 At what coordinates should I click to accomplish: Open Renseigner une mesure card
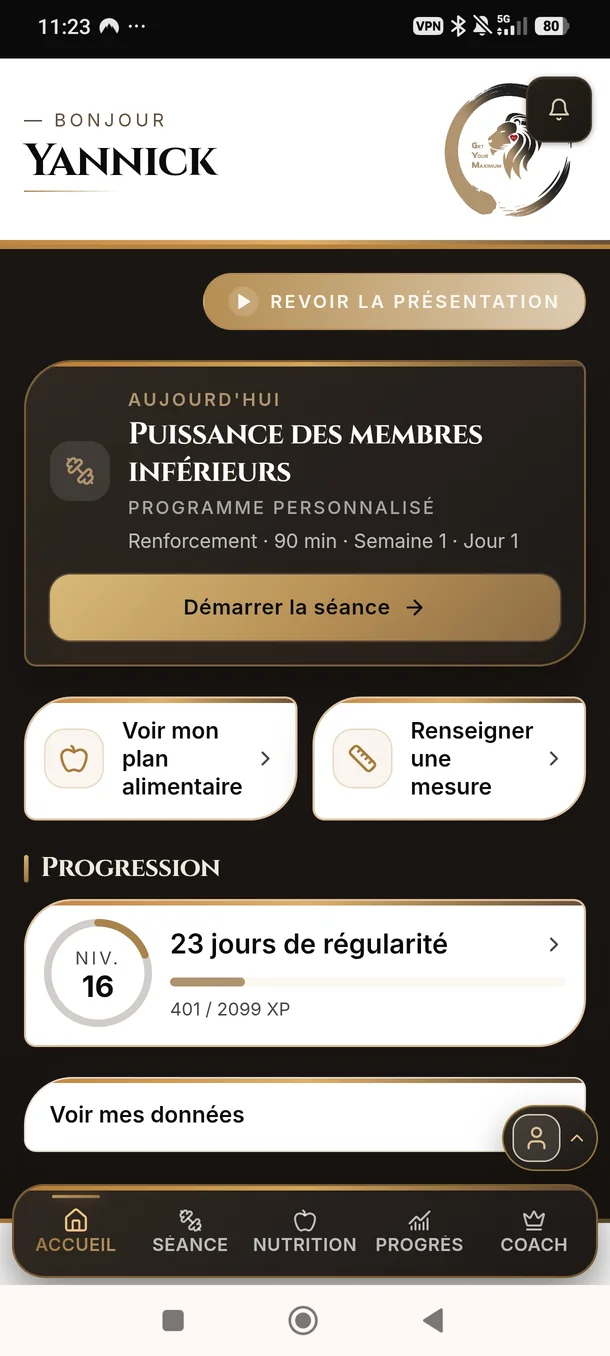click(449, 758)
